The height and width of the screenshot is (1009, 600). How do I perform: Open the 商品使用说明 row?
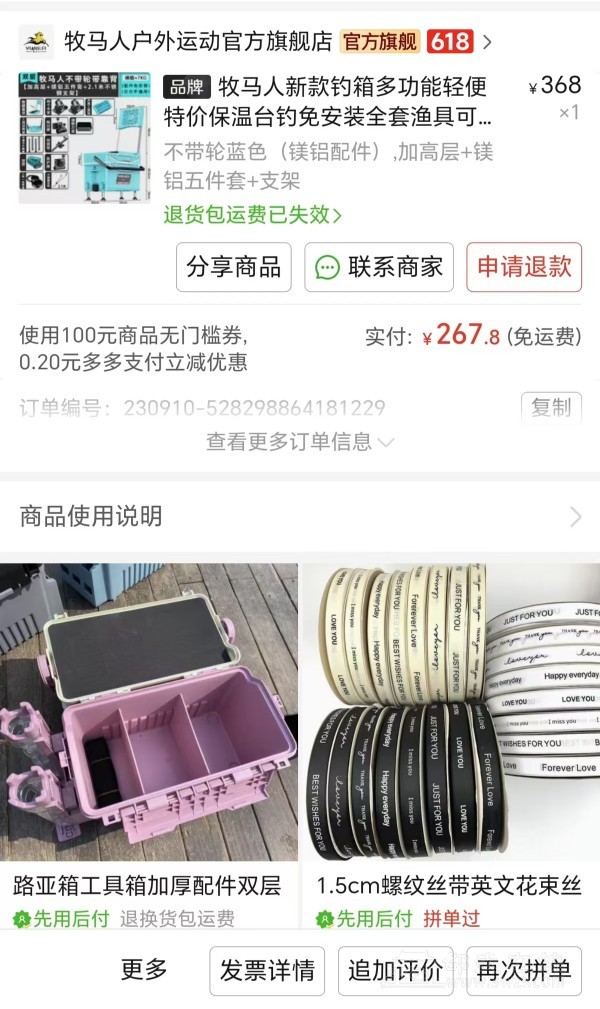click(299, 516)
